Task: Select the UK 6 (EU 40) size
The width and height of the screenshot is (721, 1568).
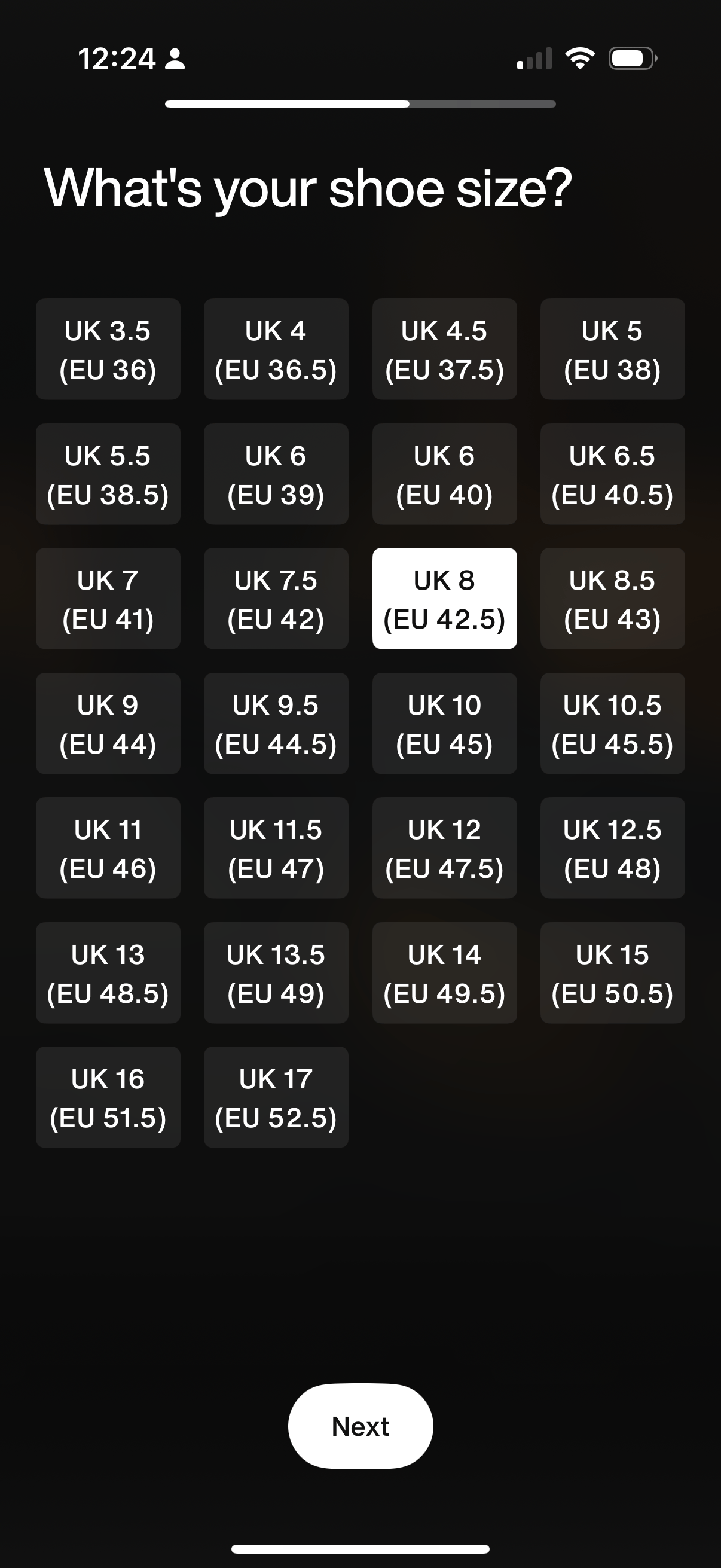Action: [444, 474]
